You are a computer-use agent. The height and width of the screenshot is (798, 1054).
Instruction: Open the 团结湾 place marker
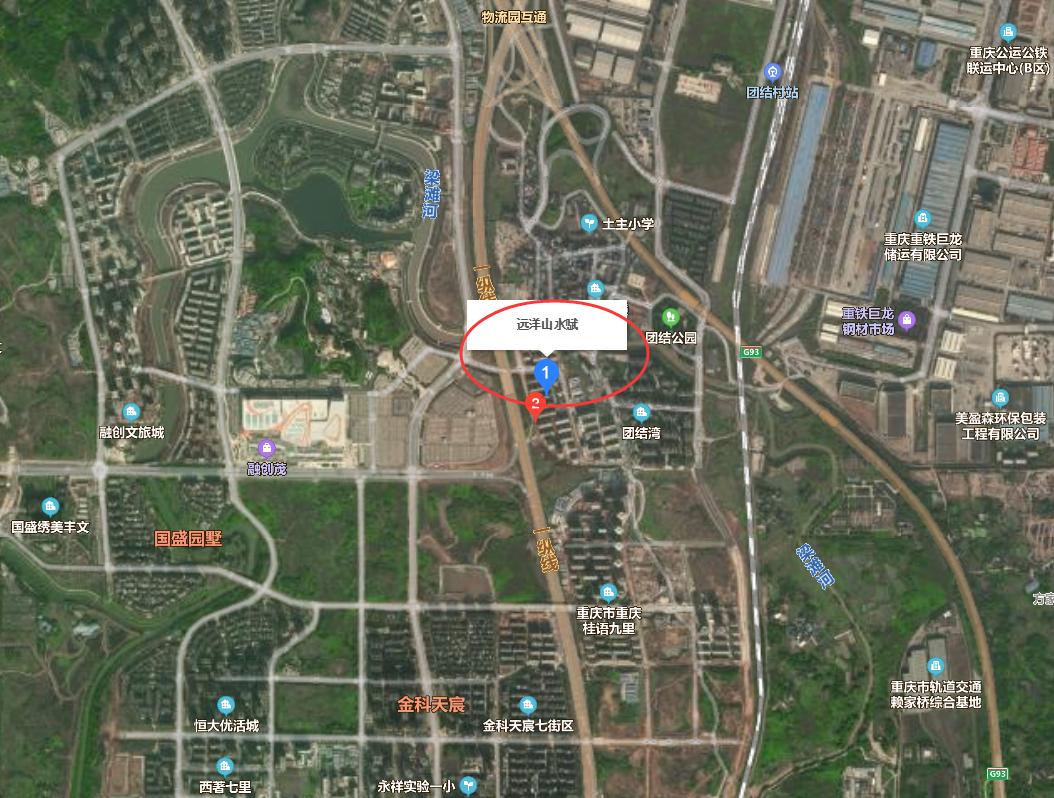[642, 412]
